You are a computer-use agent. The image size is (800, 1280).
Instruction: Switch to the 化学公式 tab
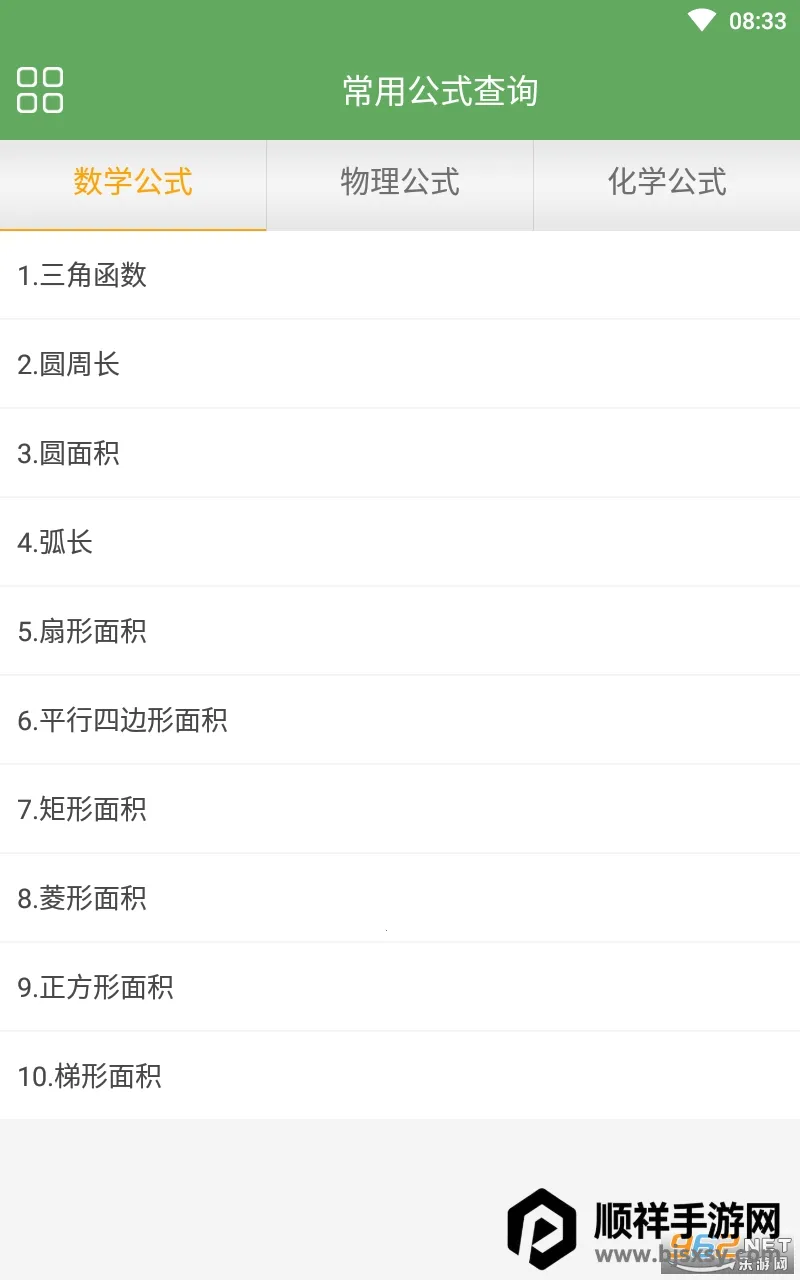click(x=667, y=183)
